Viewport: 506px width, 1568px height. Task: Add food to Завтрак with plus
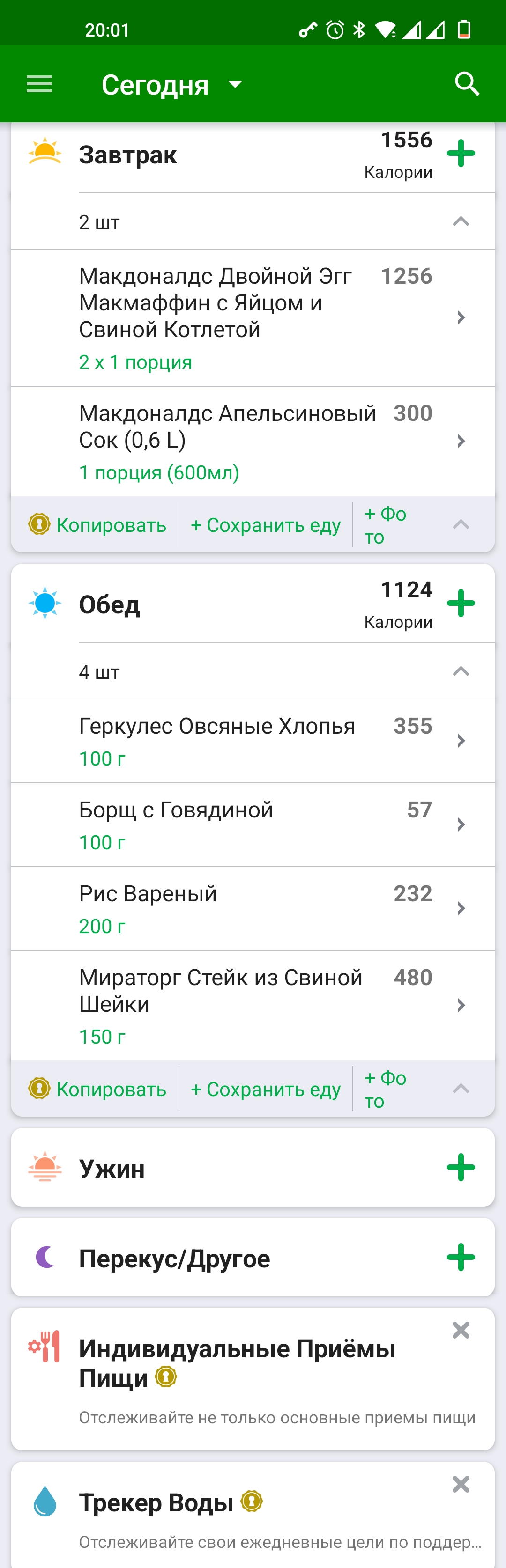coord(461,154)
